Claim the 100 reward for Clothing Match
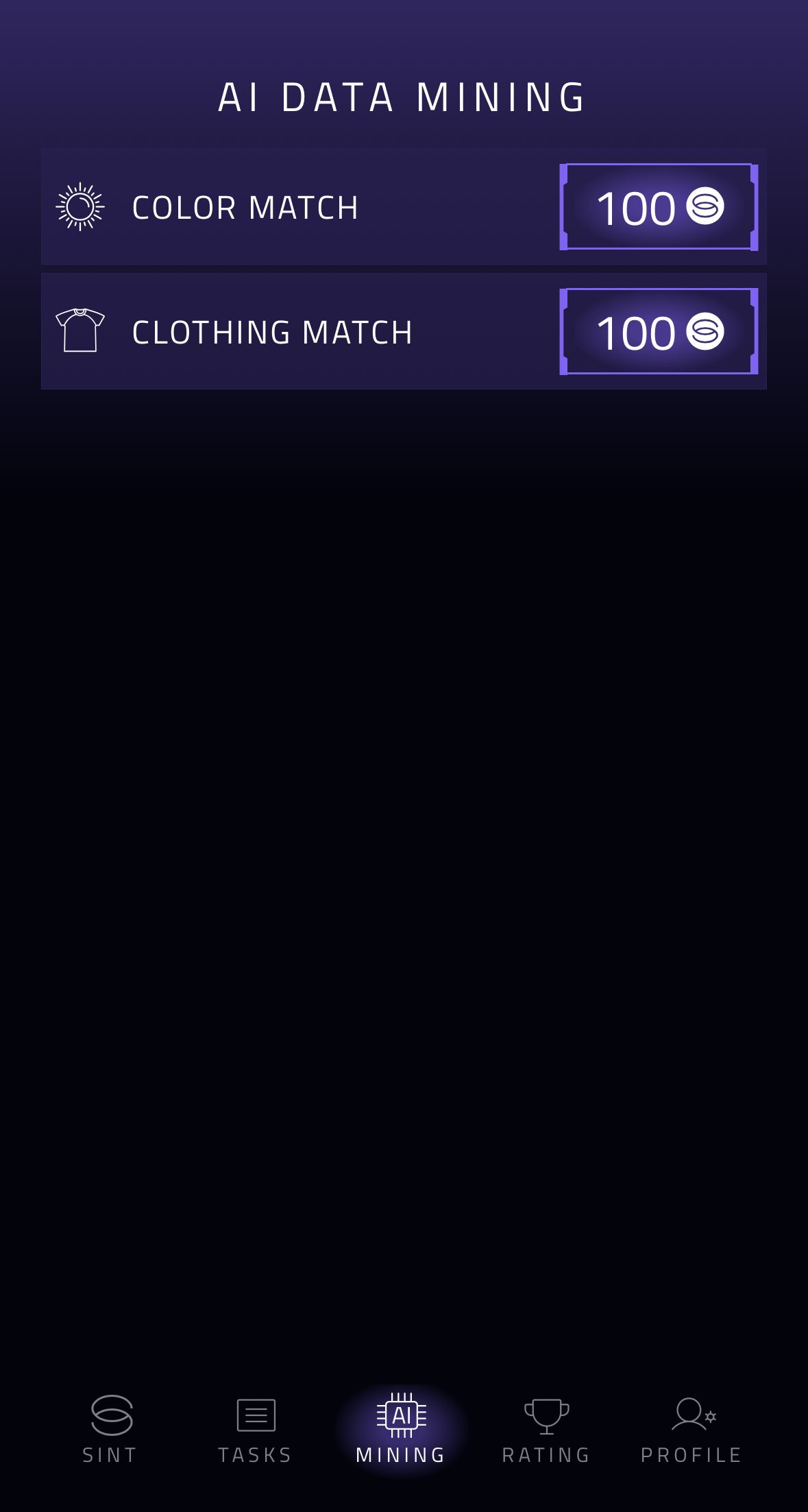Screen dimensions: 808x1512 click(x=660, y=333)
